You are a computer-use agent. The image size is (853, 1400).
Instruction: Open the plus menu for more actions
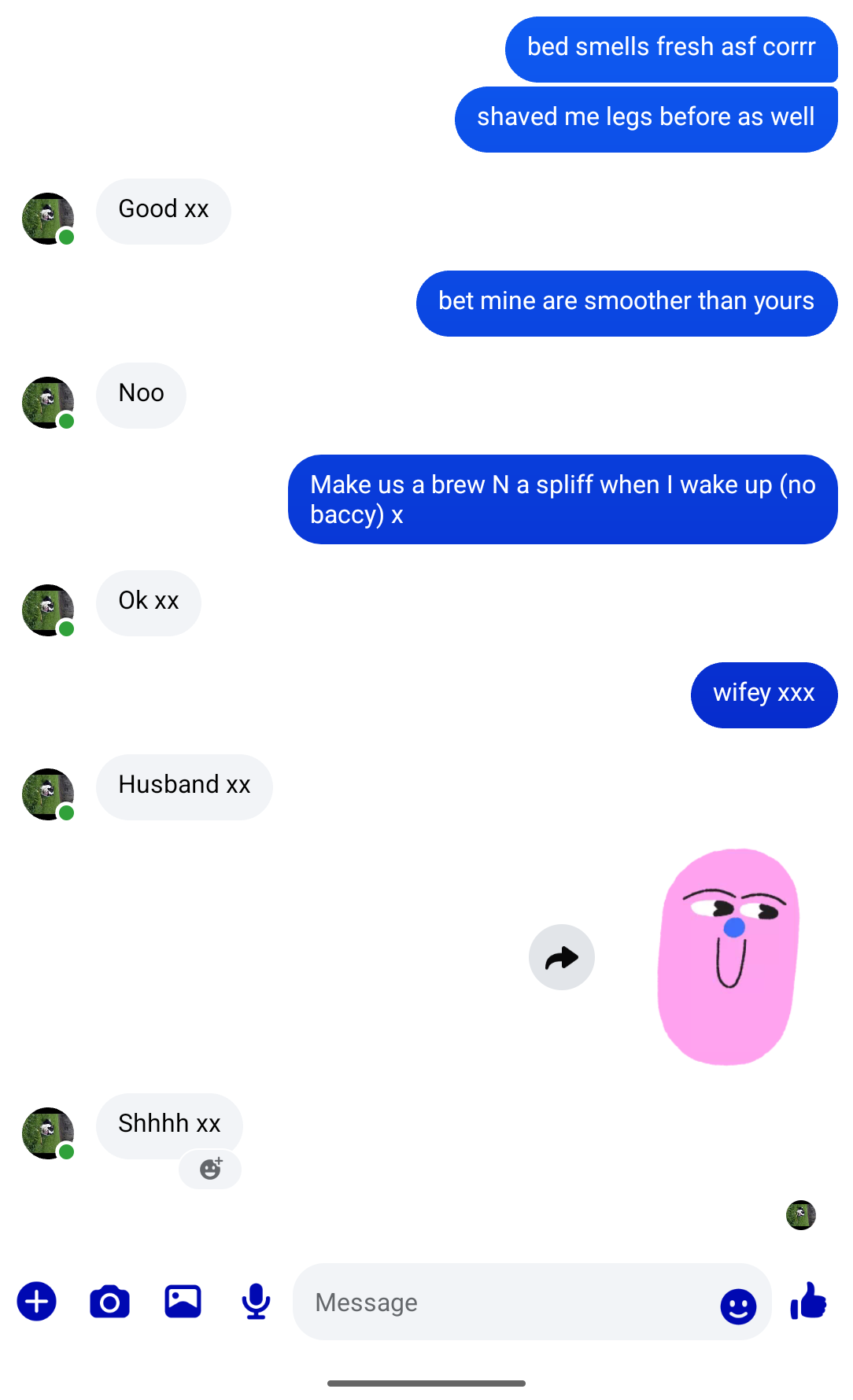coord(37,1302)
